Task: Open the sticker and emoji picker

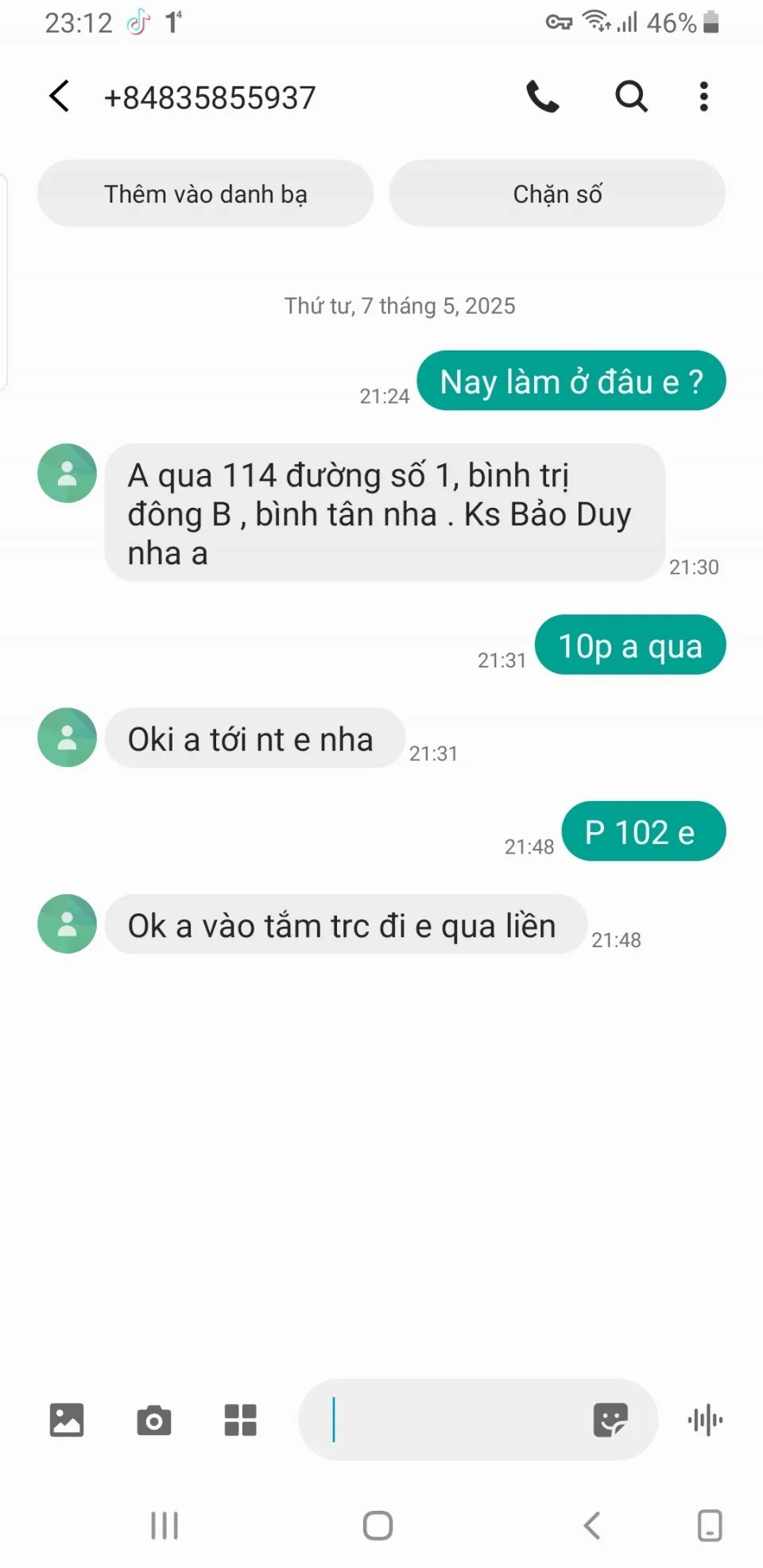Action: click(610, 1420)
